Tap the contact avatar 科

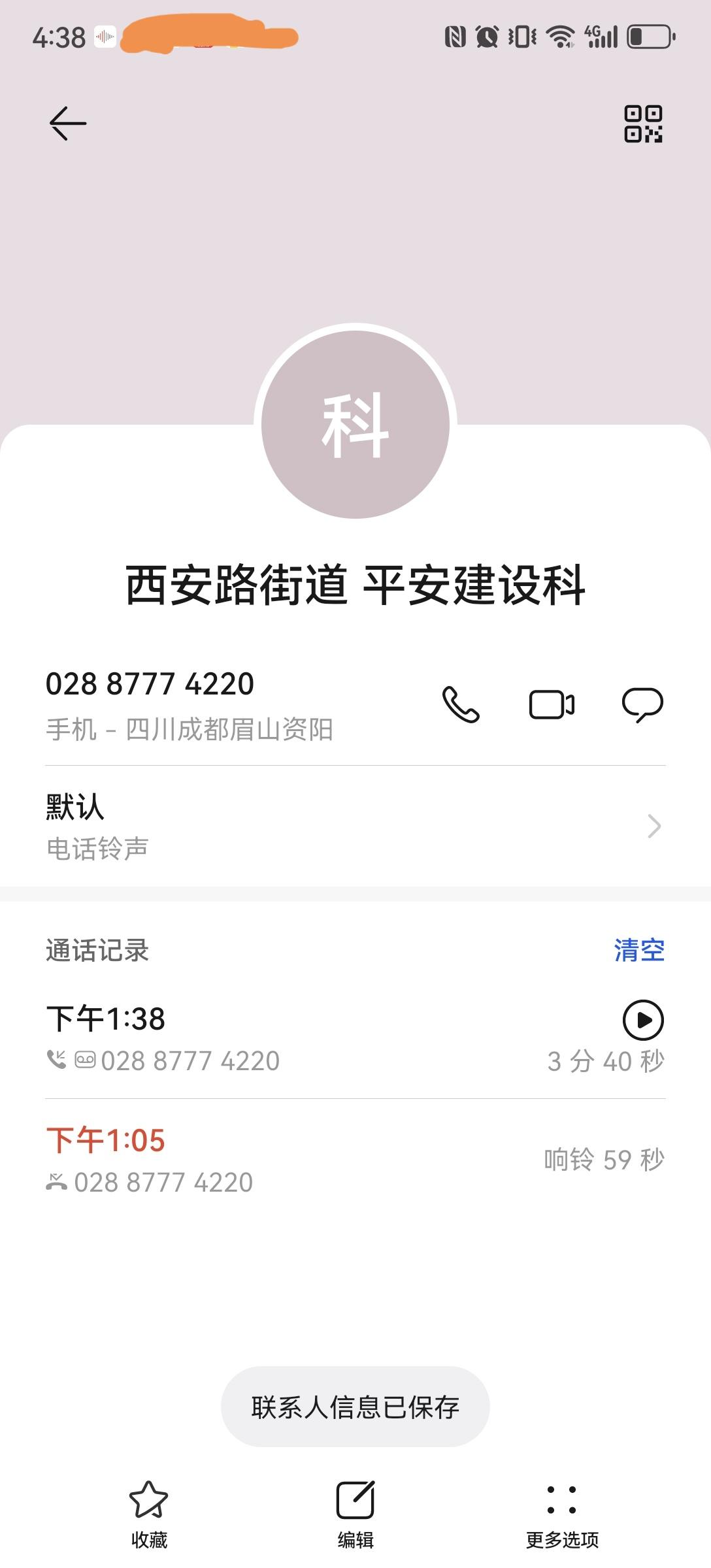[355, 425]
